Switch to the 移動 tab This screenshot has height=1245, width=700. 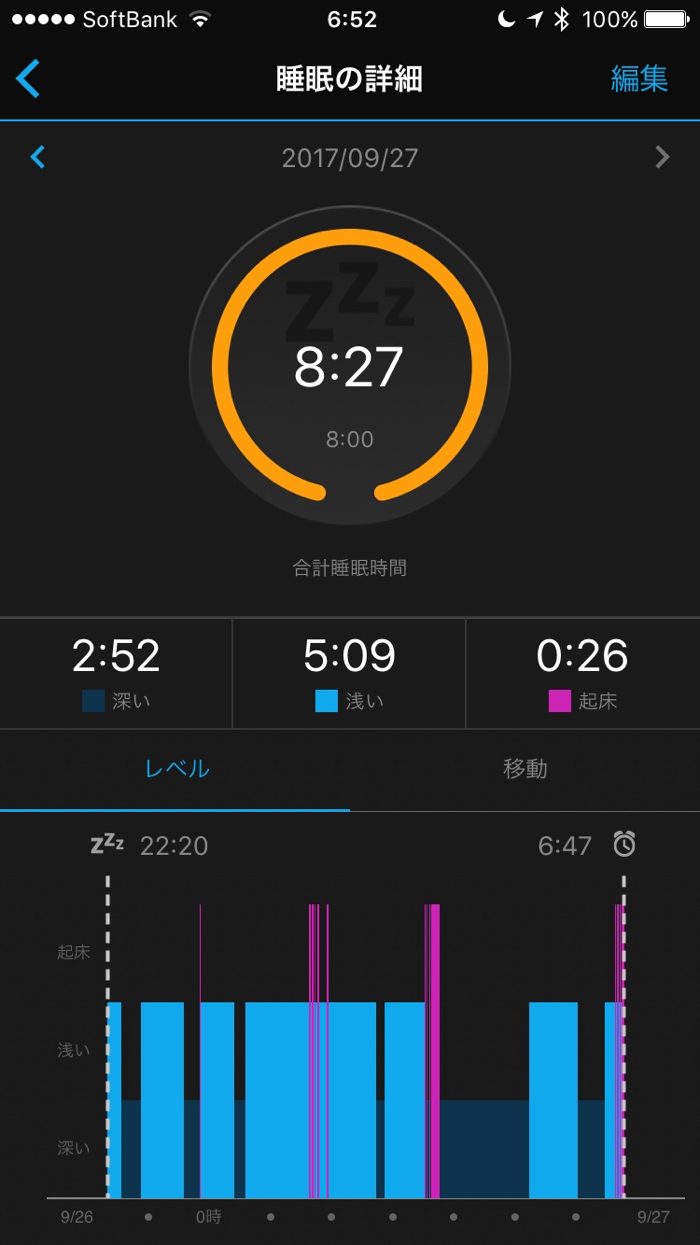525,769
